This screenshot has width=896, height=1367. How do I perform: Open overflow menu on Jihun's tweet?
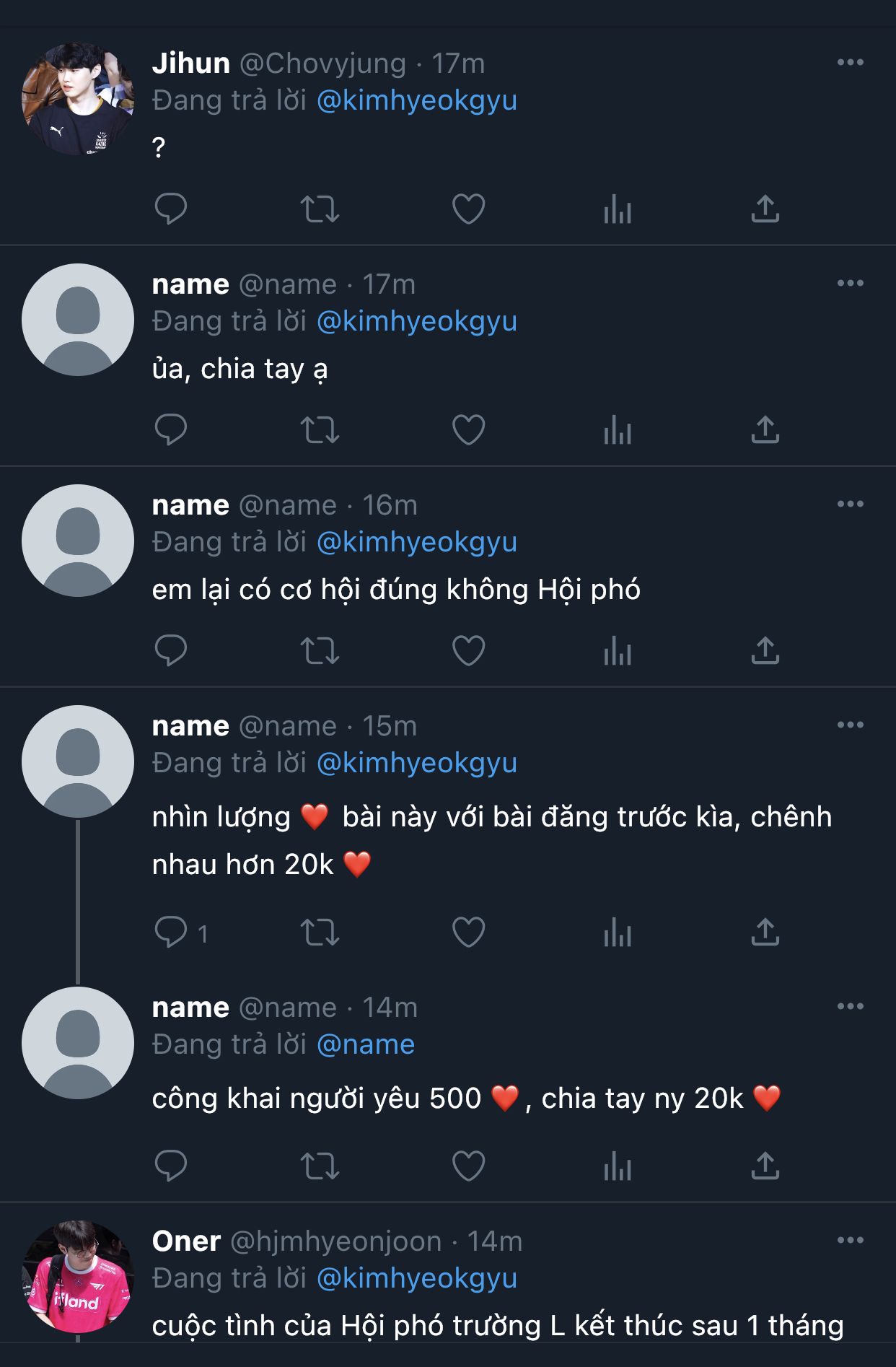[850, 63]
